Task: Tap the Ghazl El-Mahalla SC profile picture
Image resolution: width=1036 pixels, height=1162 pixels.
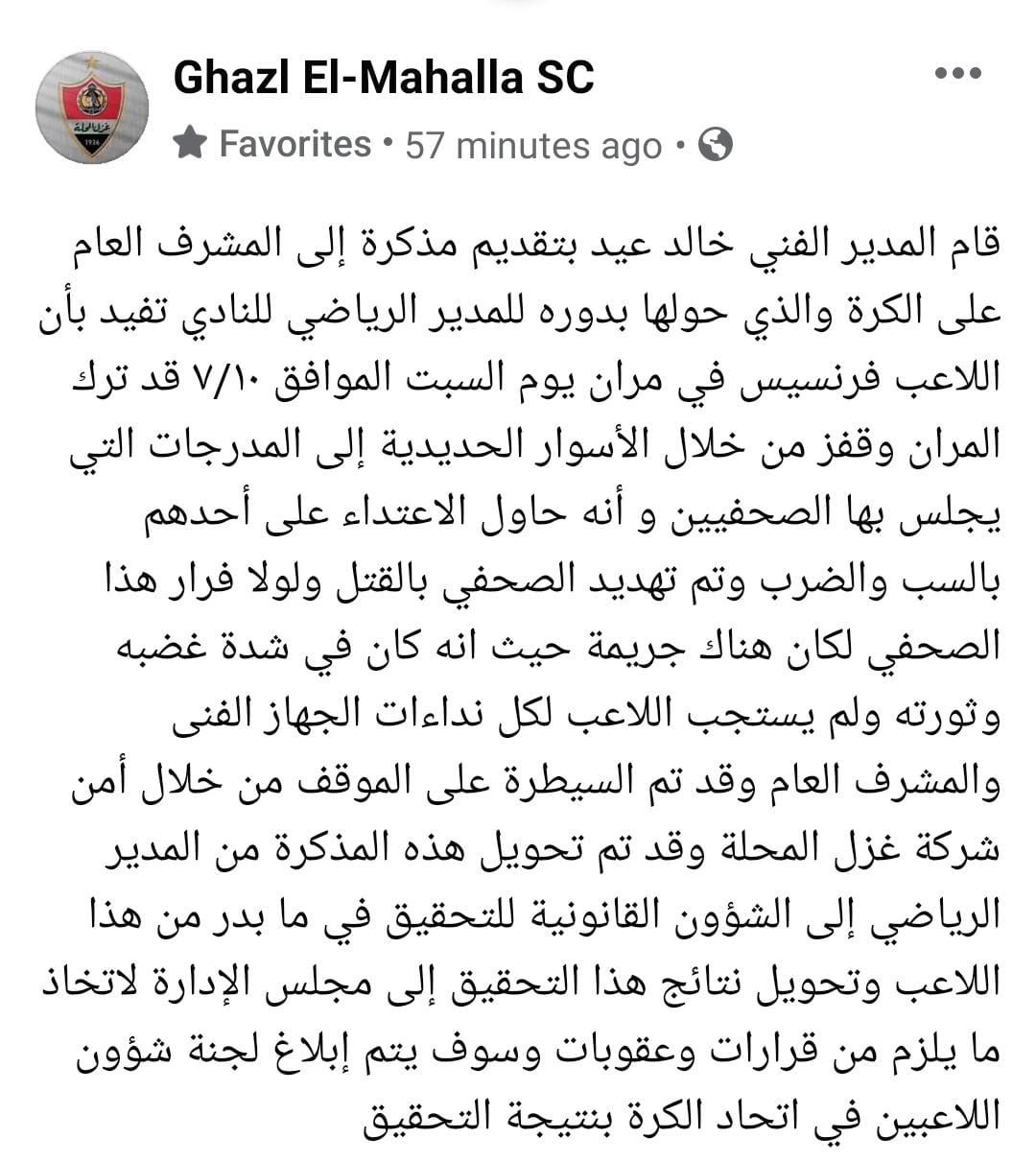Action: click(x=92, y=107)
